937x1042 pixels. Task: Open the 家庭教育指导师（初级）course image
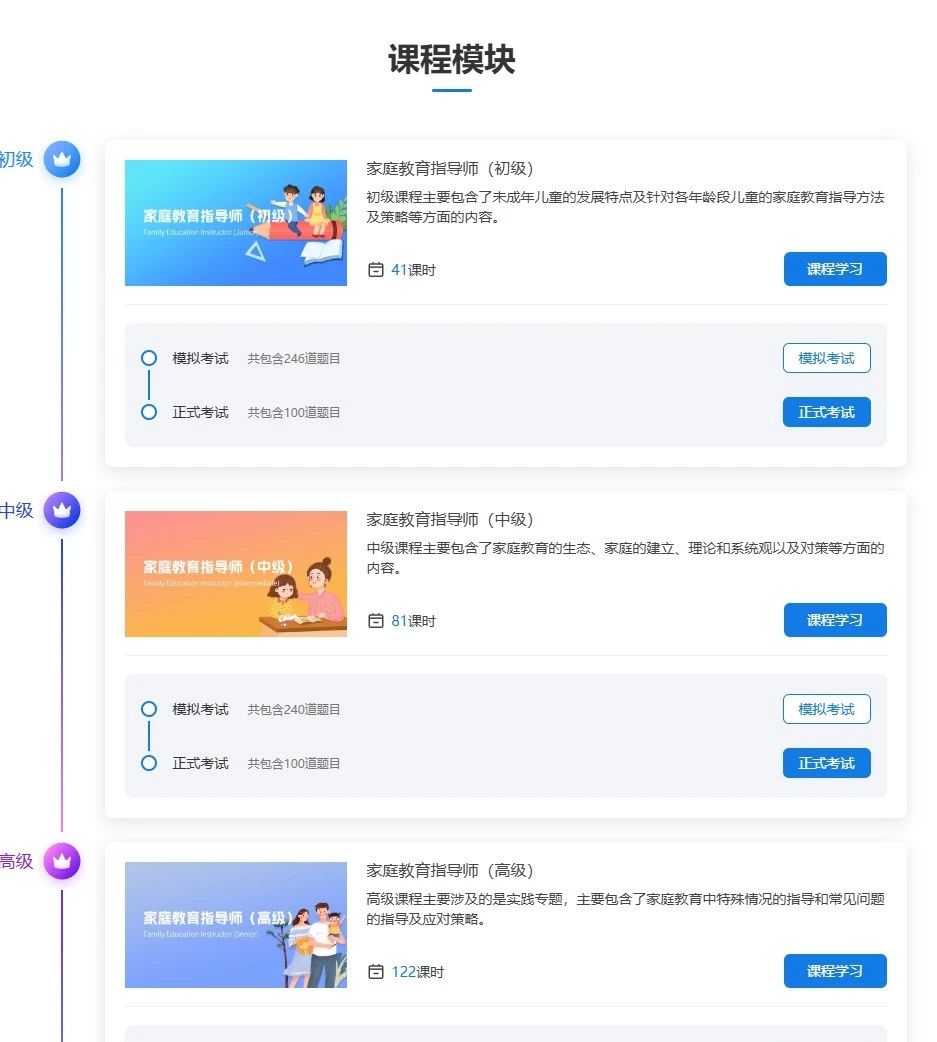236,223
